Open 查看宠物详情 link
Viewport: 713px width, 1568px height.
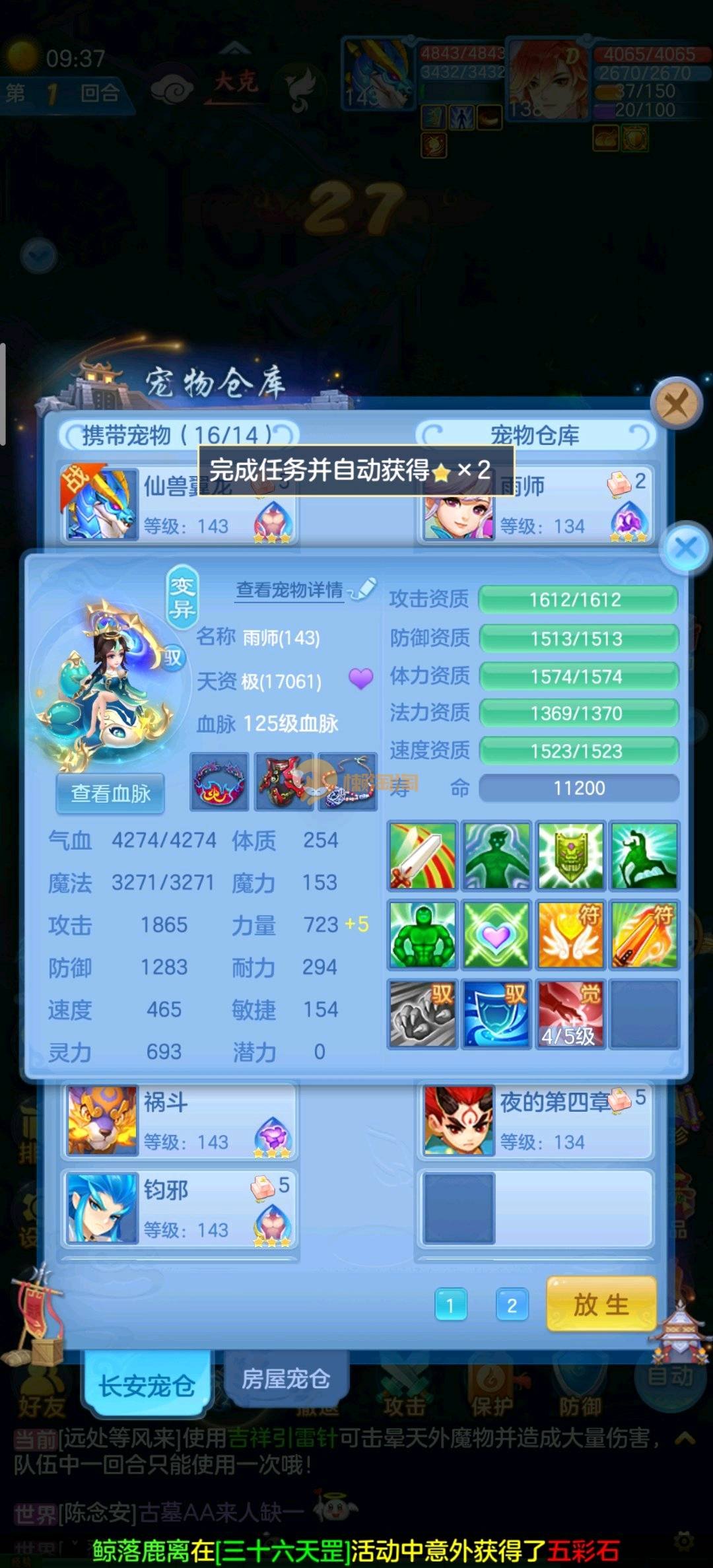(x=290, y=590)
